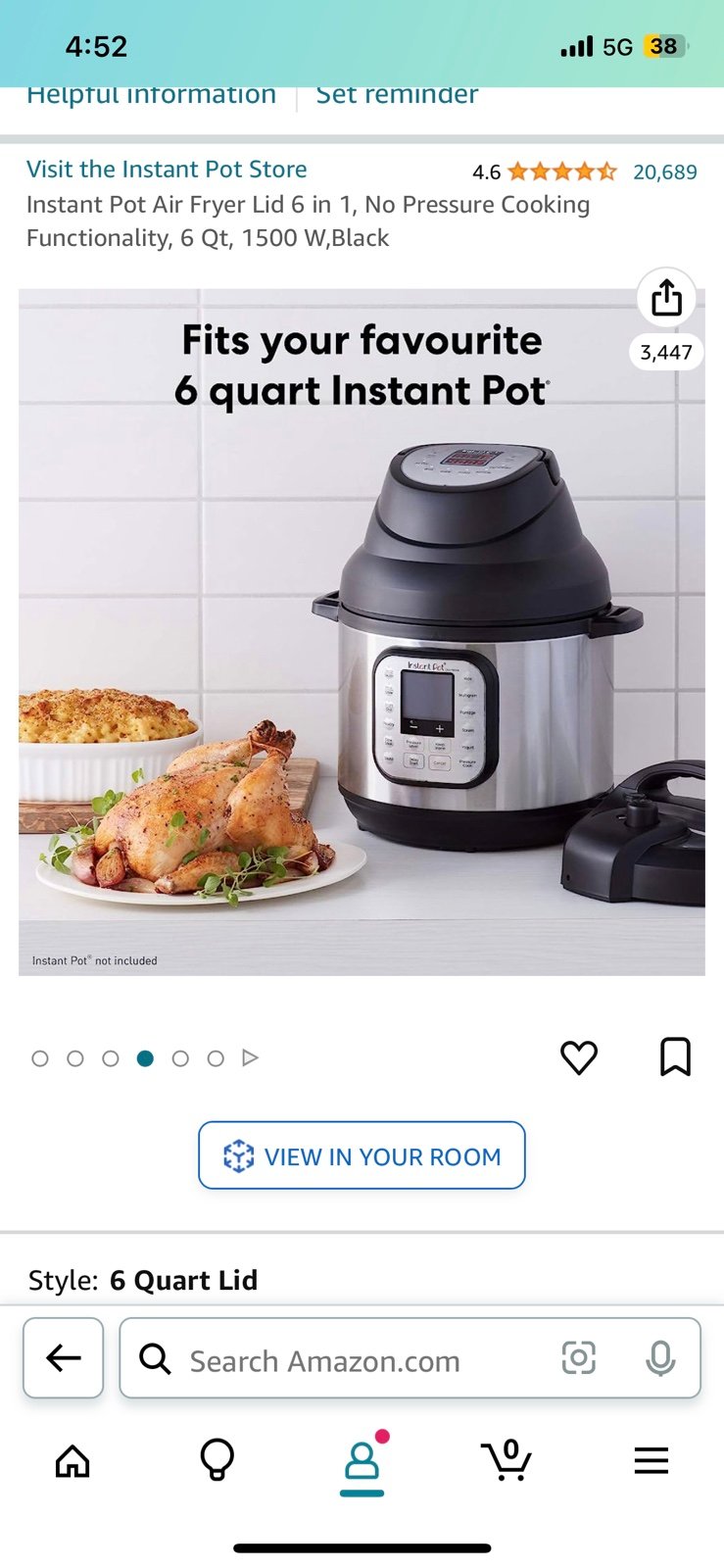This screenshot has width=724, height=1568.
Task: Open the lightbulb Inspire tab
Action: 217,1459
